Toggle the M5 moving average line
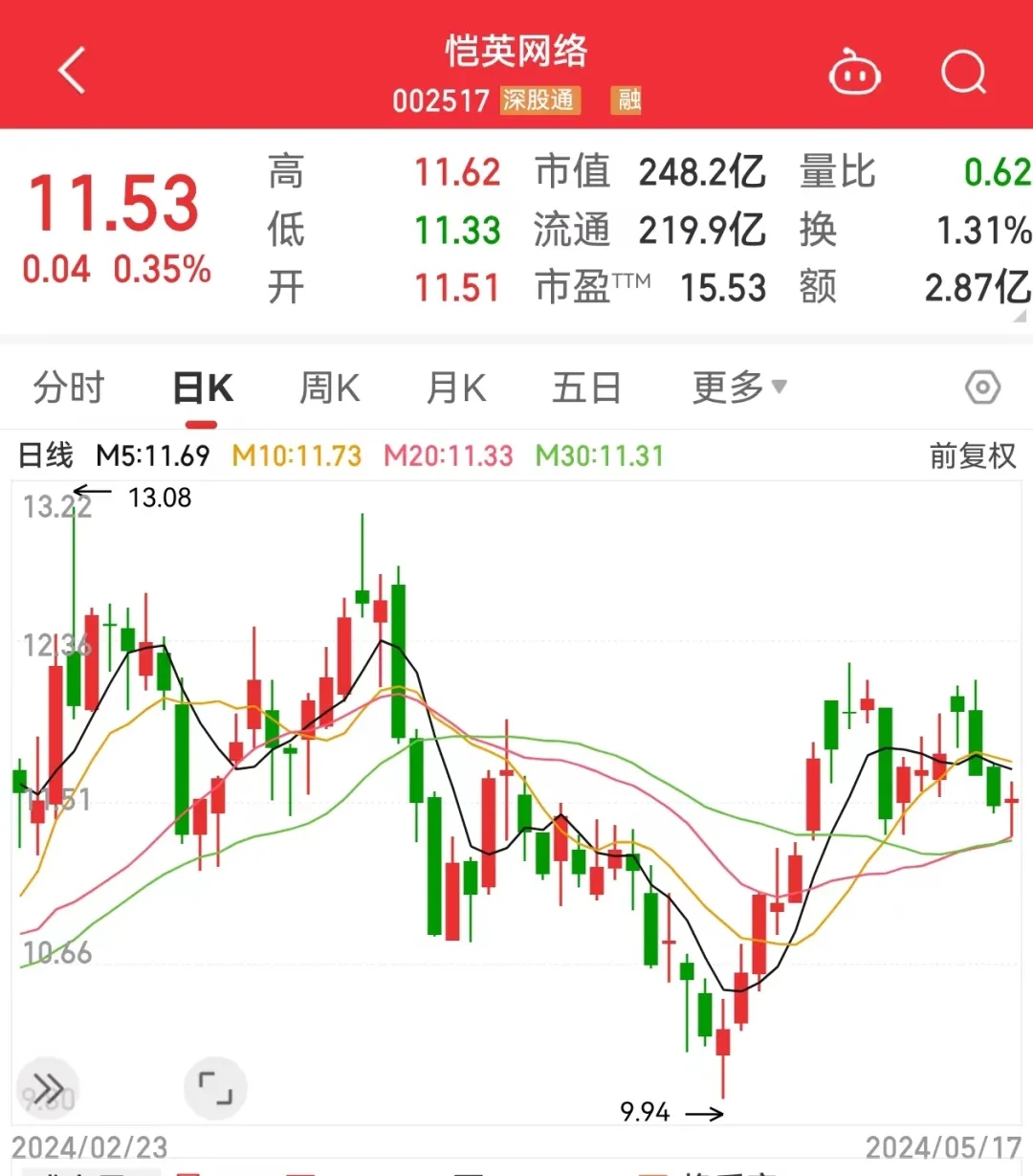Viewport: 1033px width, 1176px height. click(x=153, y=456)
